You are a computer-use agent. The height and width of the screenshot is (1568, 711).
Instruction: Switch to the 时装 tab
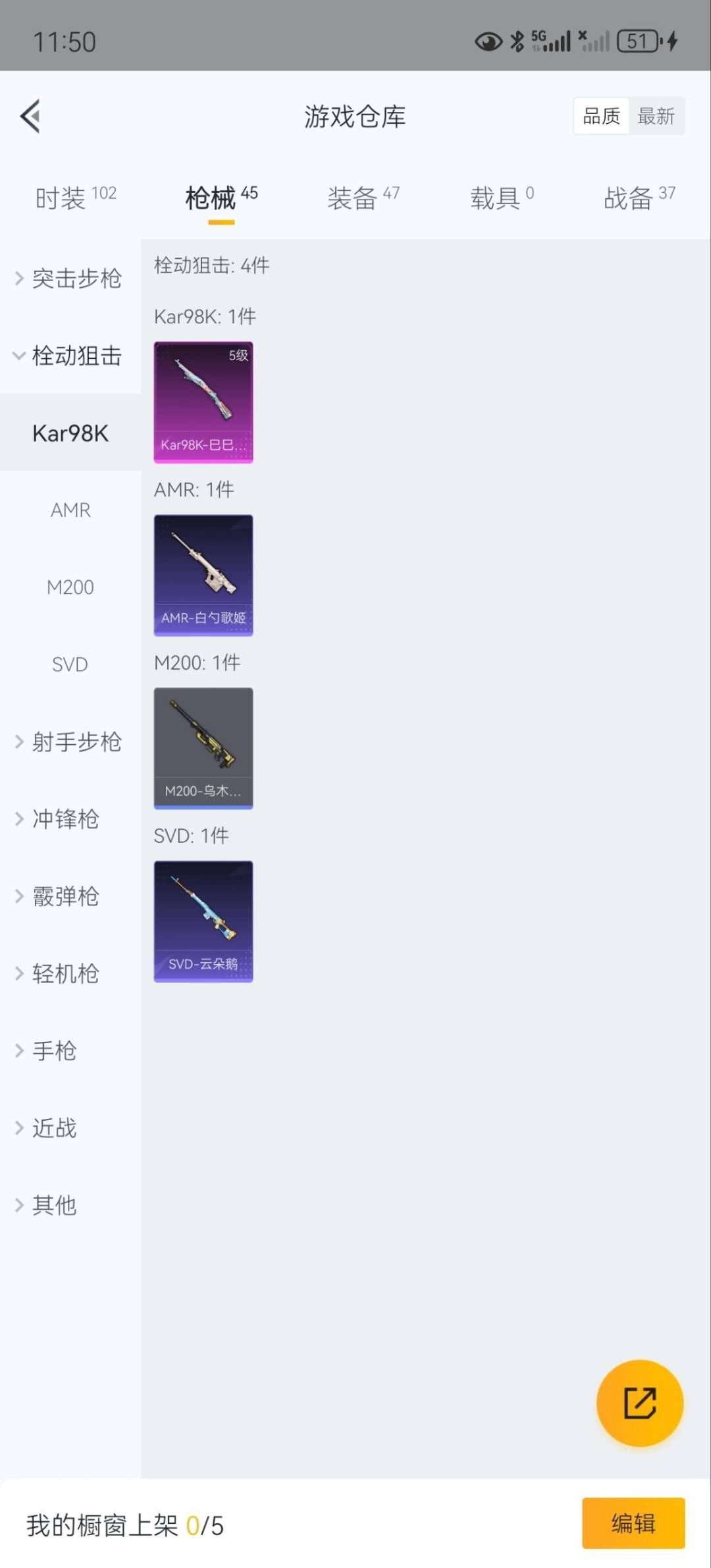(75, 197)
